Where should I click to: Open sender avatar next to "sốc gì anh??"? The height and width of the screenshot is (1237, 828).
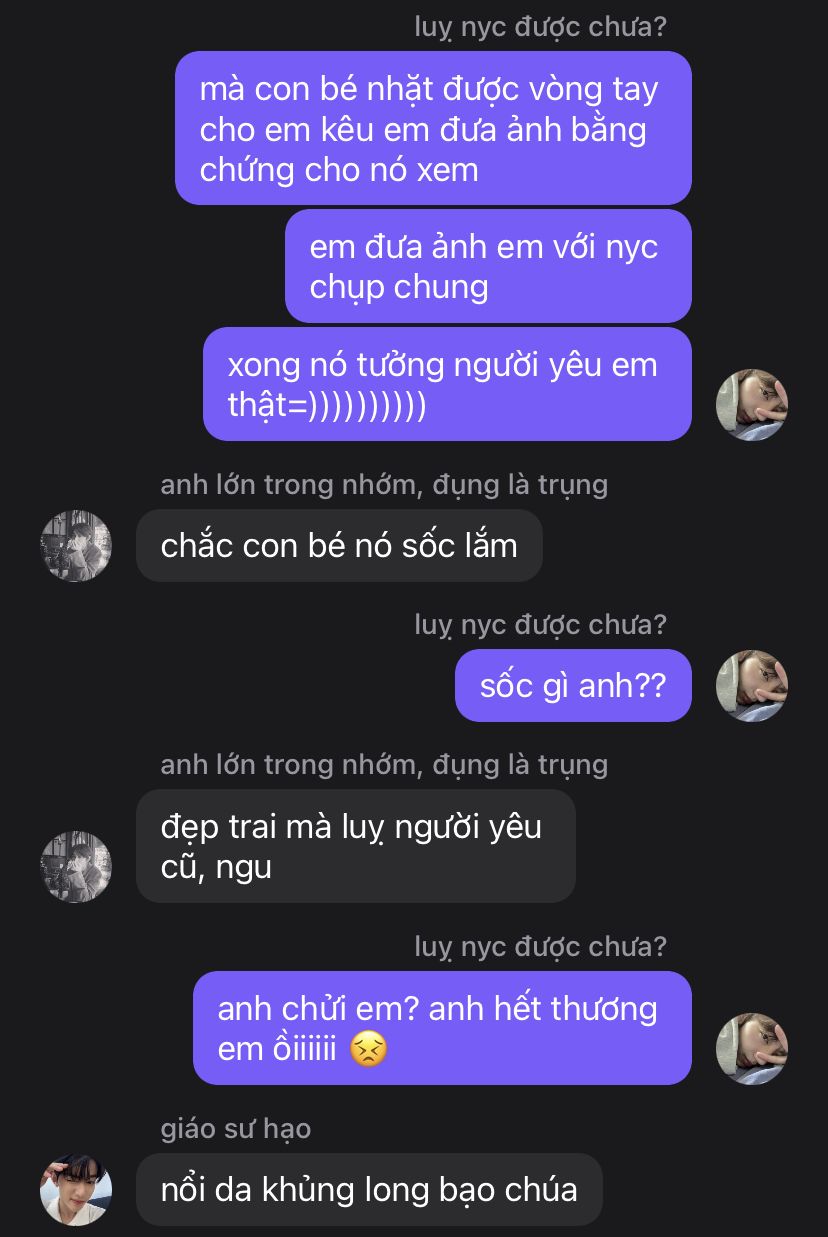pyautogui.click(x=752, y=686)
